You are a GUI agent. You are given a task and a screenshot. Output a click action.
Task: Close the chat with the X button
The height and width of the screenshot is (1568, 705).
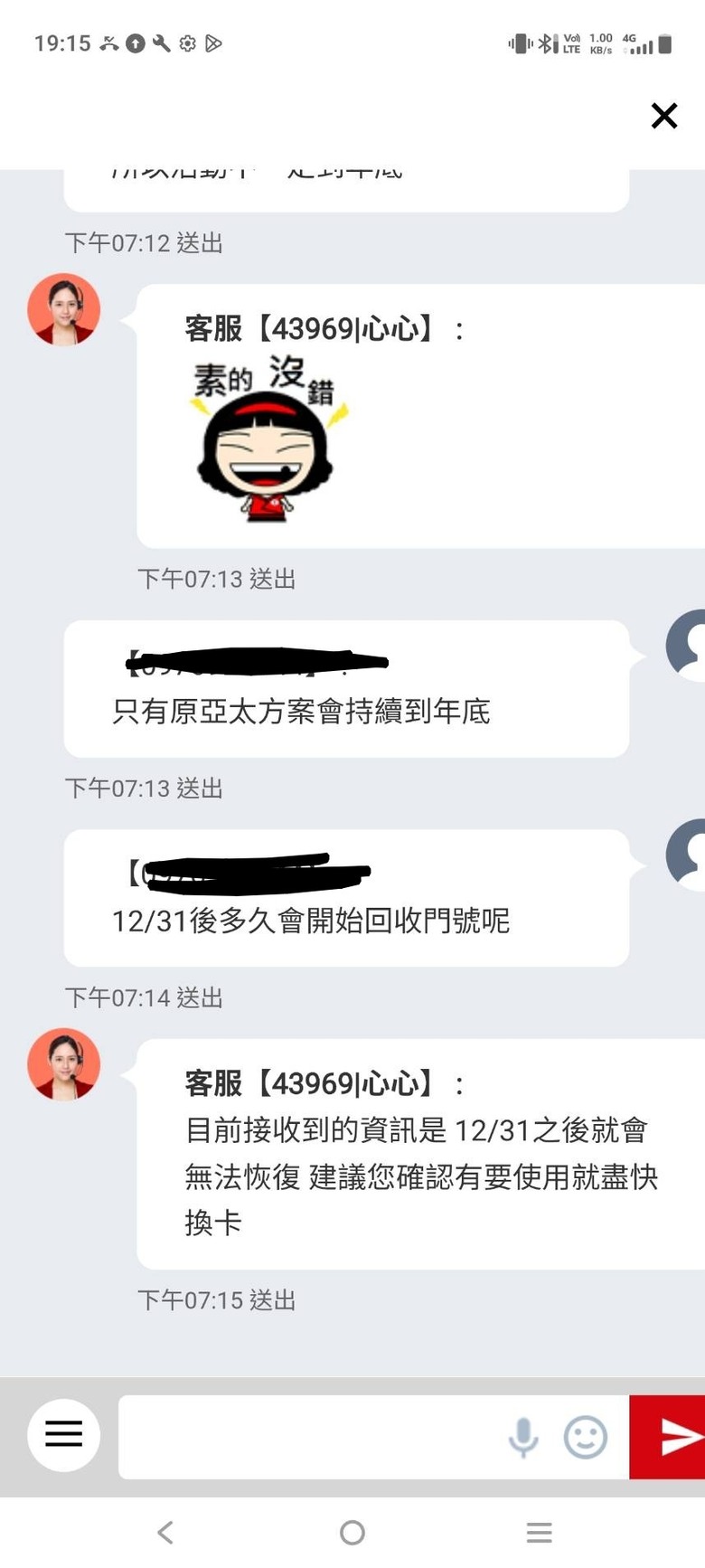click(664, 116)
